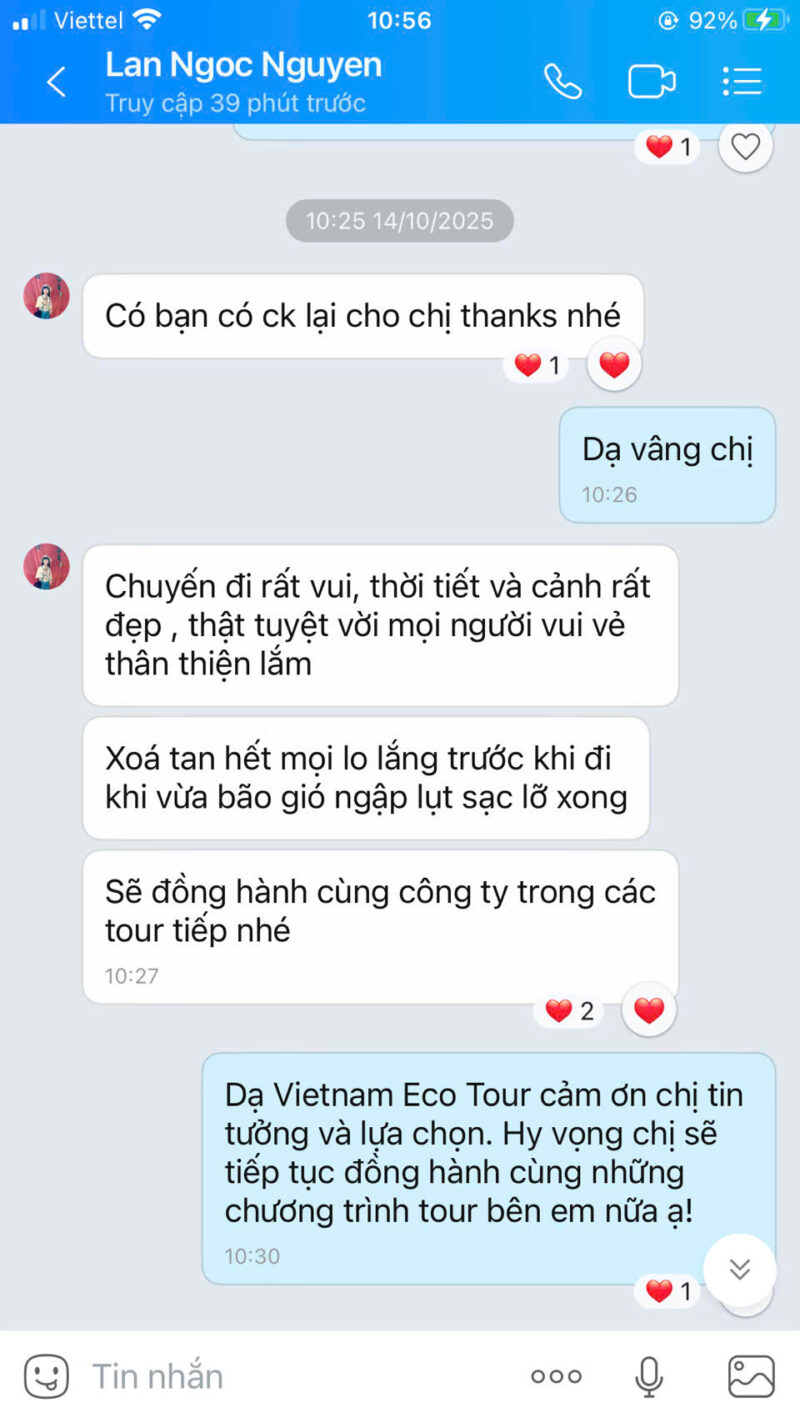Open the photo gallery picker
The image size is (800, 1423).
[751, 1377]
